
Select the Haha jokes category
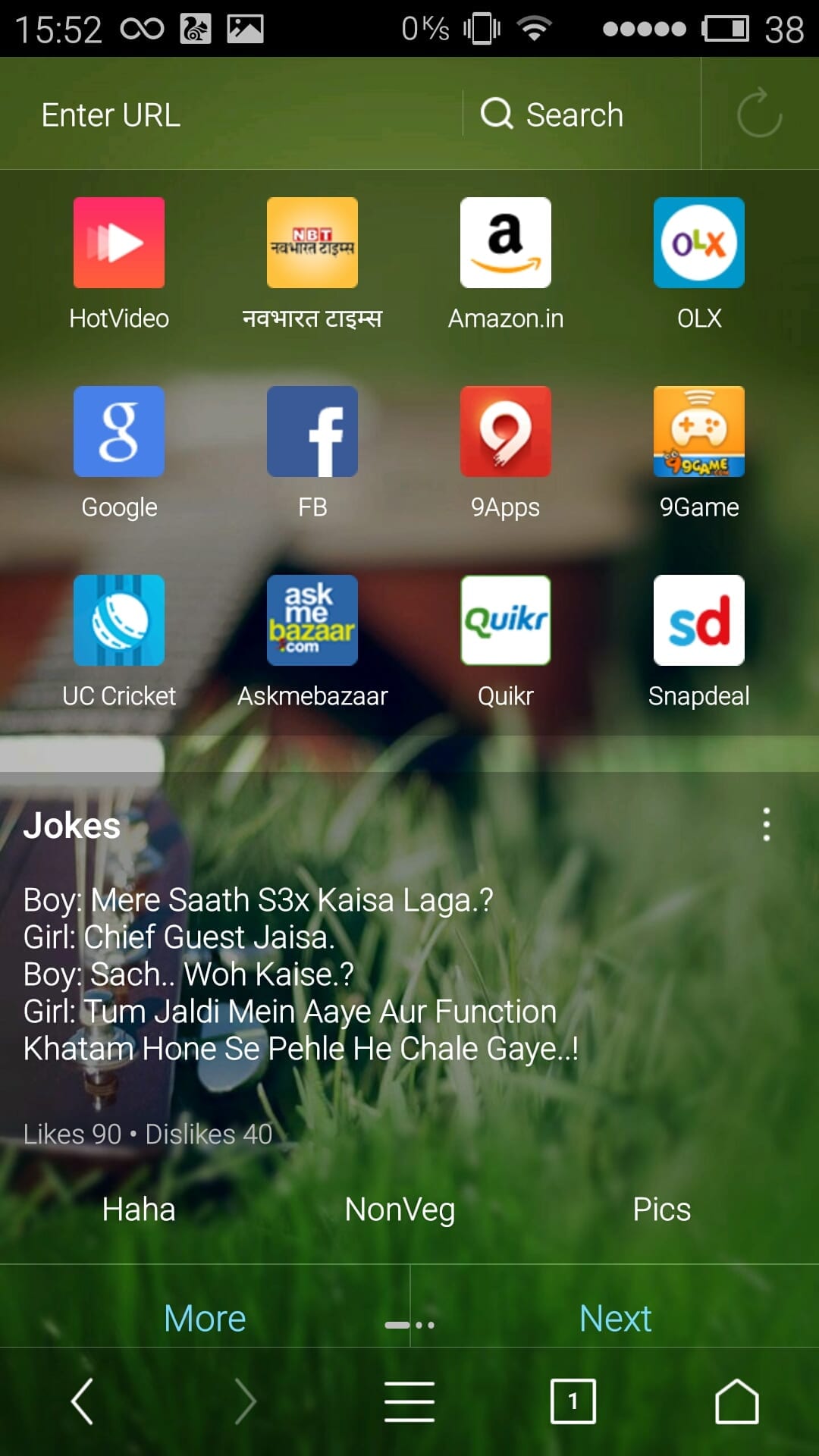click(x=139, y=1210)
